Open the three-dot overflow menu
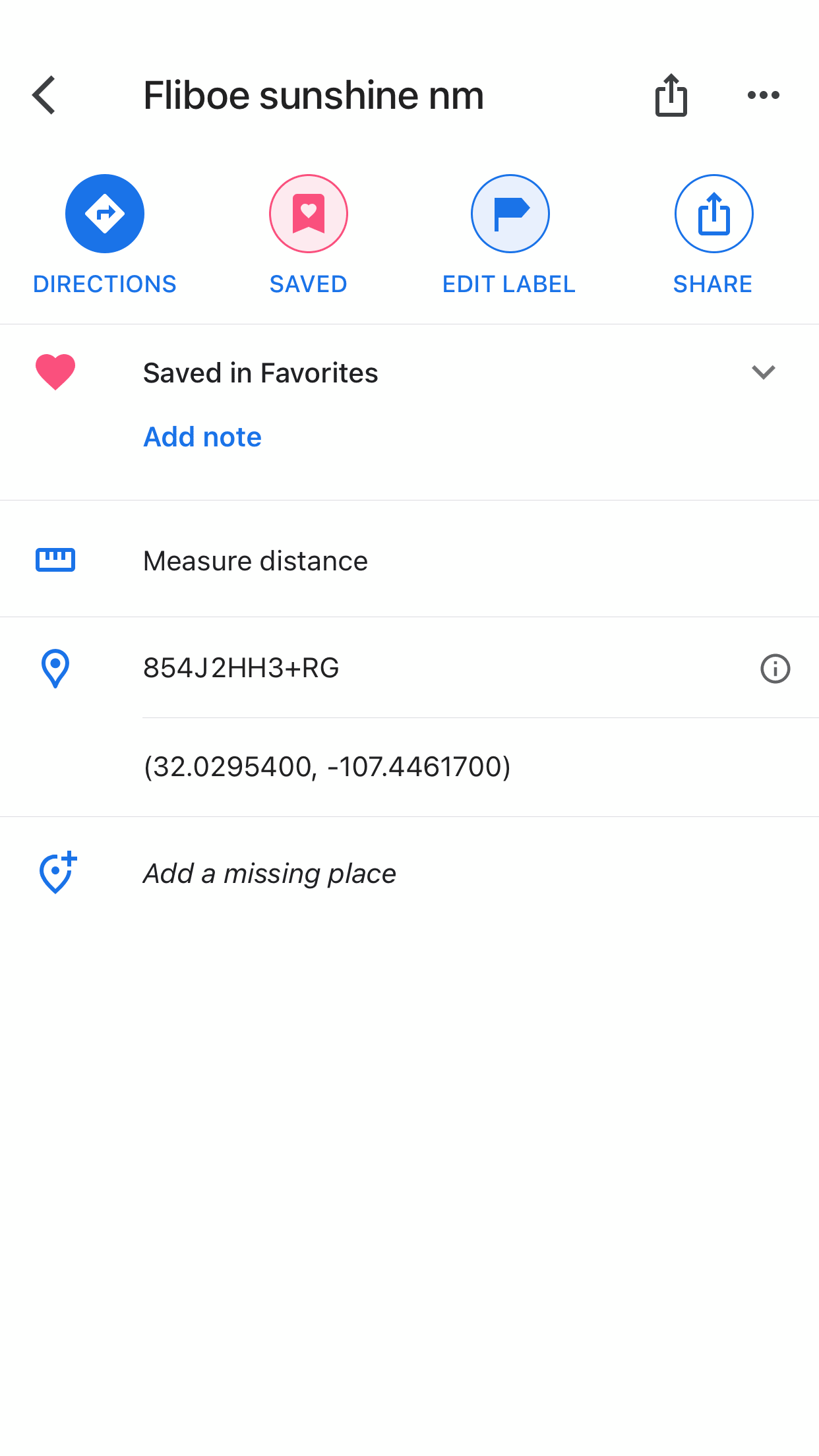The width and height of the screenshot is (819, 1456). tap(764, 95)
